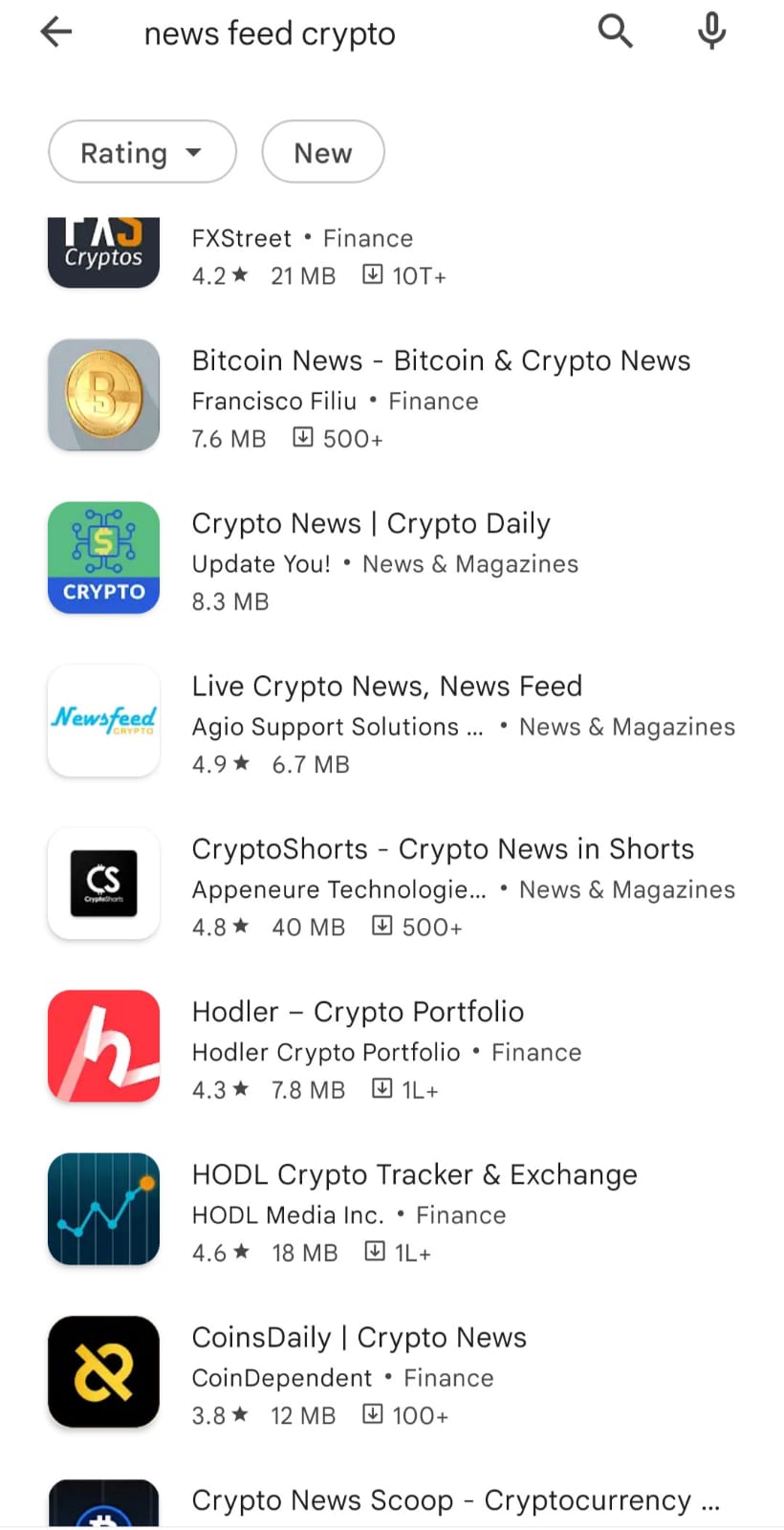Image resolution: width=784 pixels, height=1530 pixels.
Task: Open HODL Crypto Tracker & Exchange
Action: 392,1210
